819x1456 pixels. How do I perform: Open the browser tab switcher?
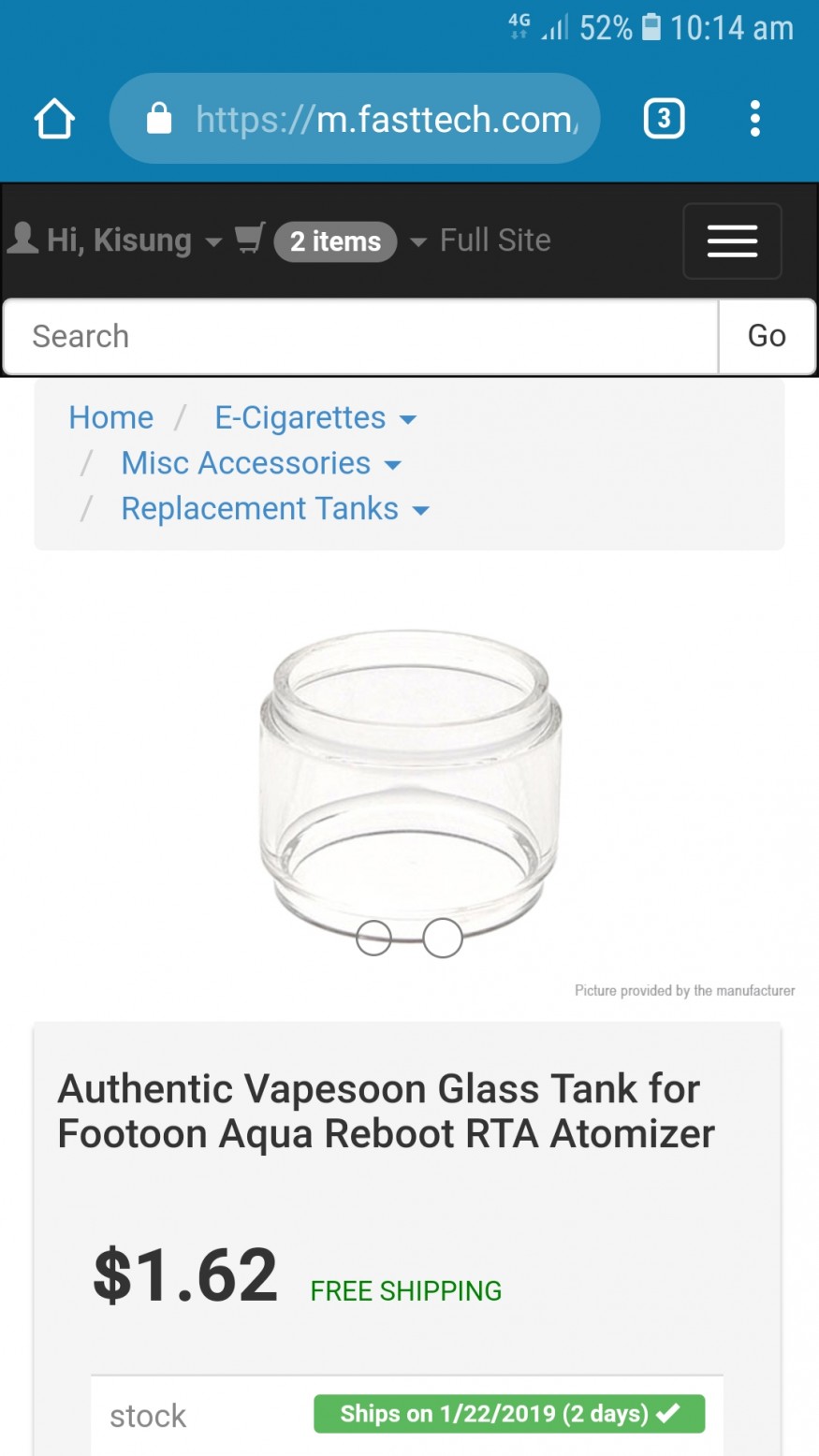tap(664, 119)
